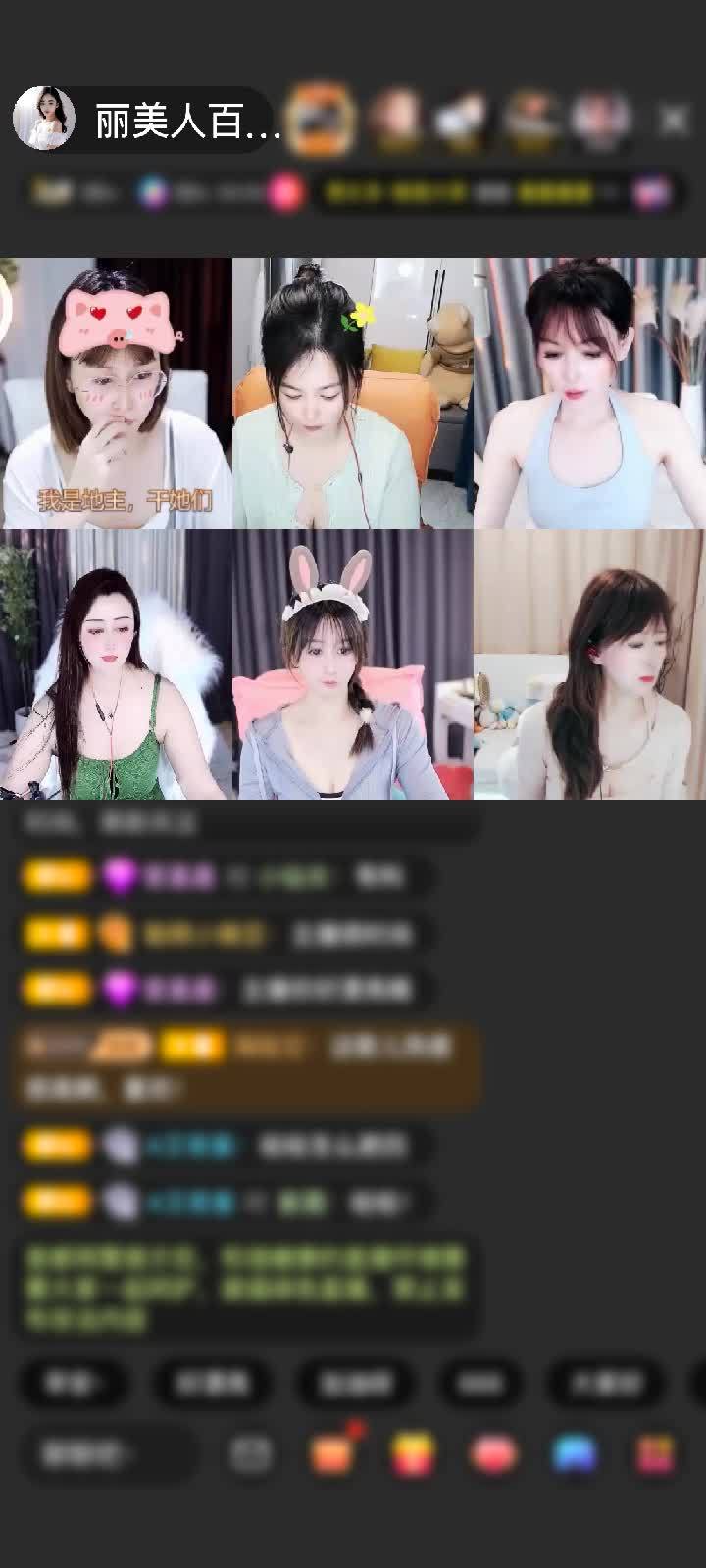The height and width of the screenshot is (1568, 706).
Task: Tap the chat input field at bottom left
Action: (x=113, y=1454)
